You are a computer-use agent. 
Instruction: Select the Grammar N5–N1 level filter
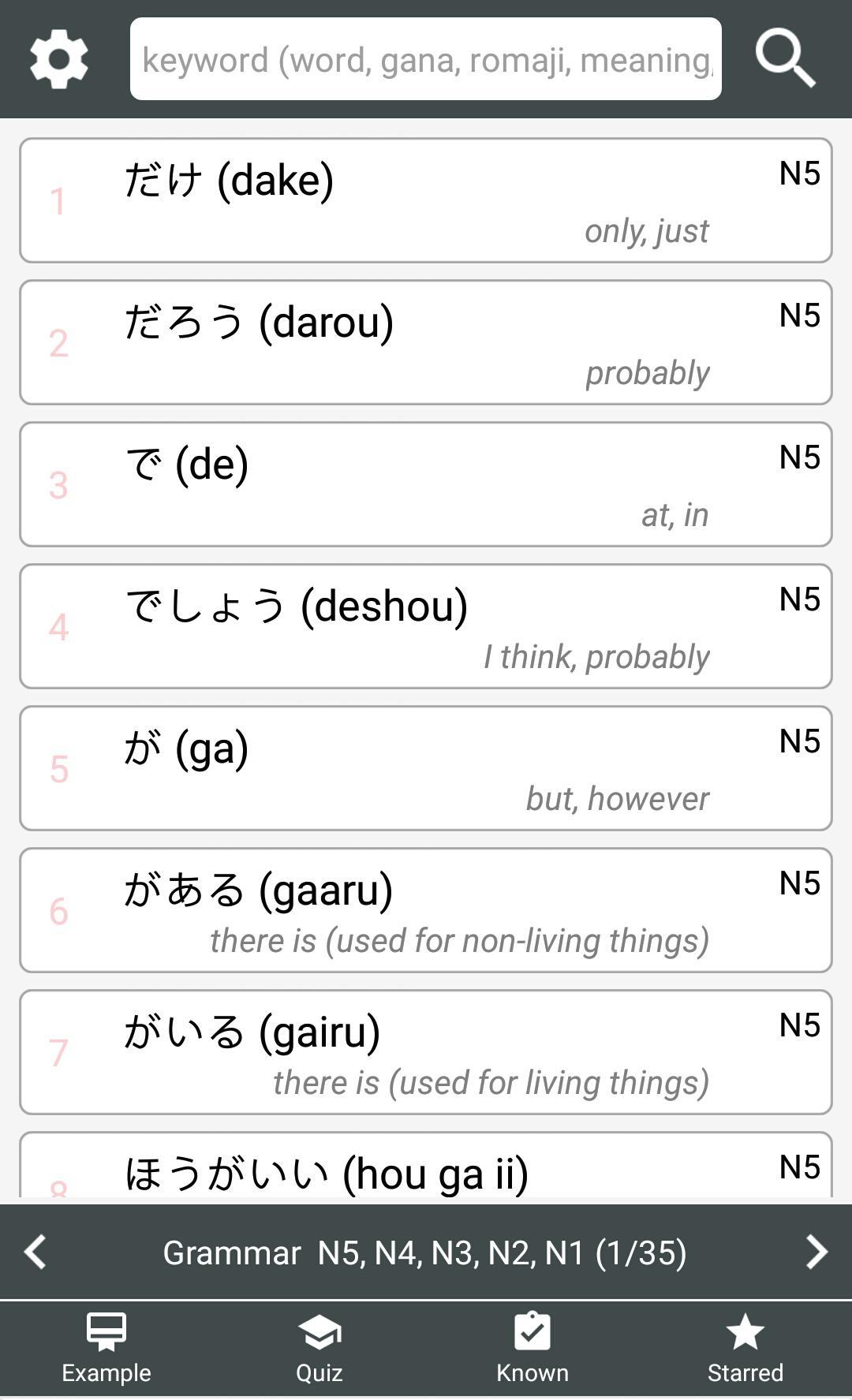[x=424, y=1253]
